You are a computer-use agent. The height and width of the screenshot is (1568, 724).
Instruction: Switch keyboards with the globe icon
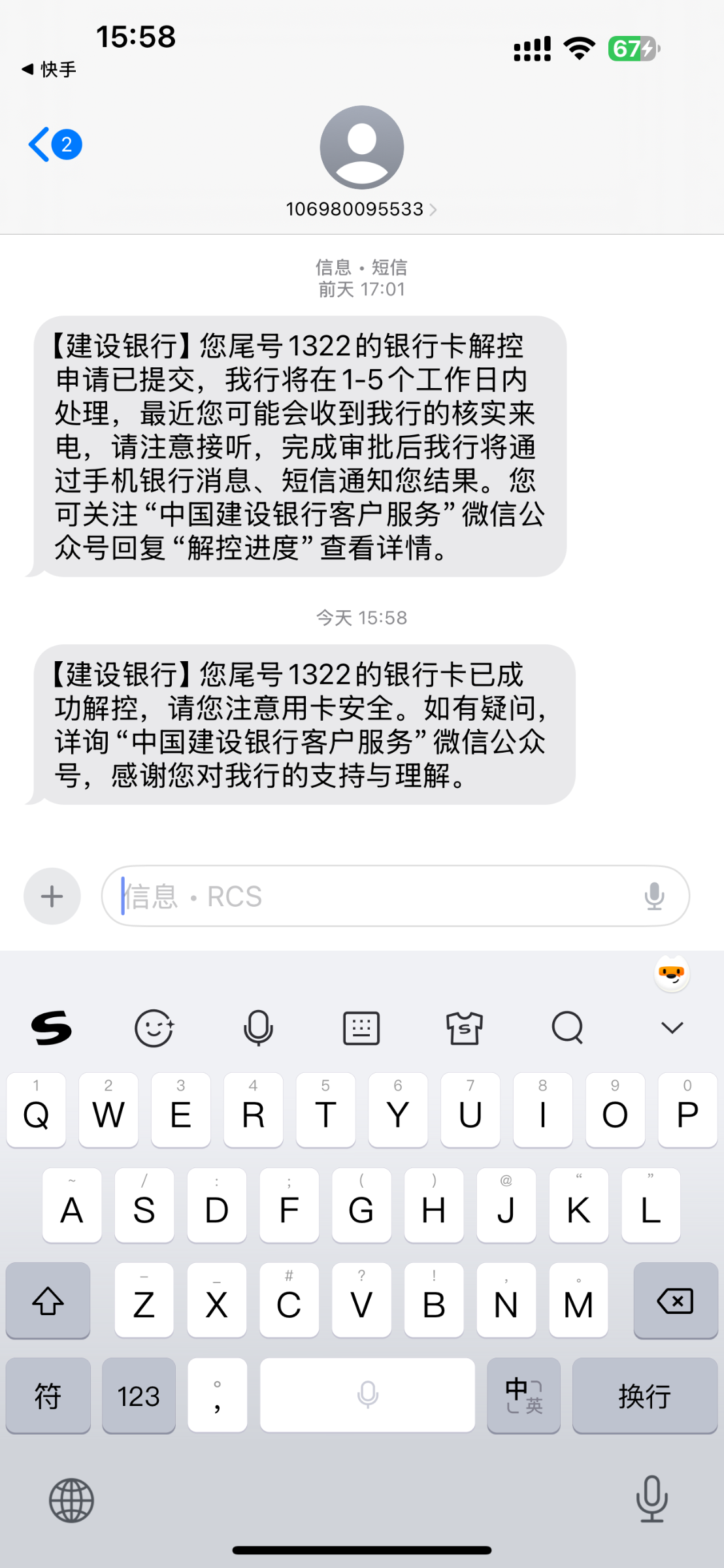point(71,1500)
